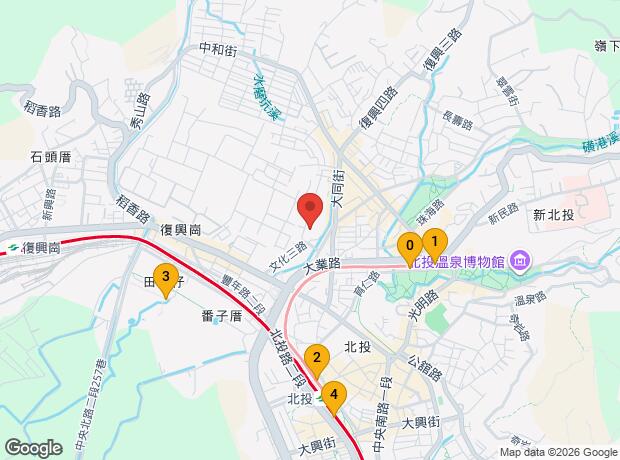Select the yellow marker numbered 4
This screenshot has height=460, width=620.
(x=333, y=395)
